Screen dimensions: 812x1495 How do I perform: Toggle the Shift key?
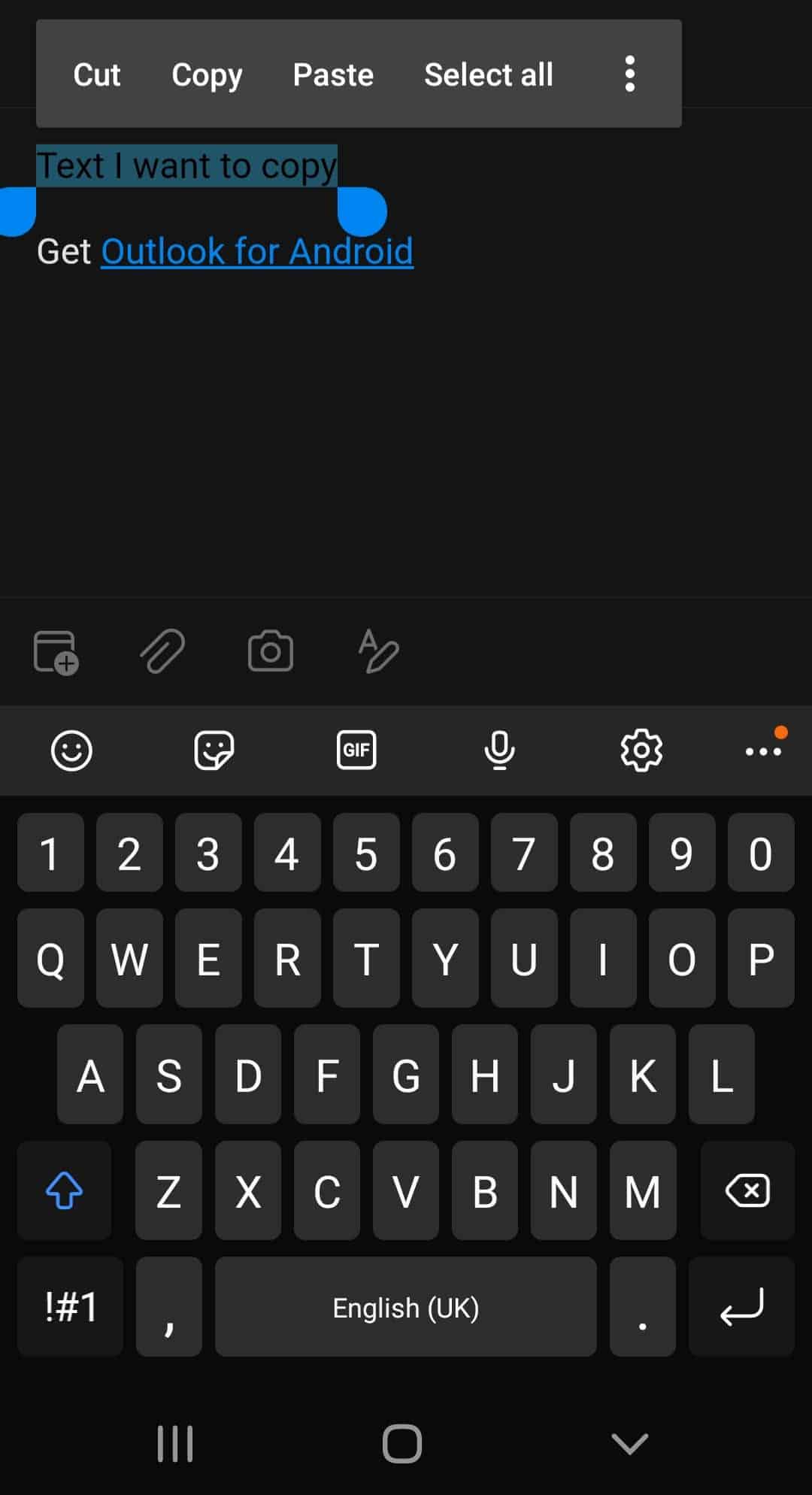(x=63, y=1190)
